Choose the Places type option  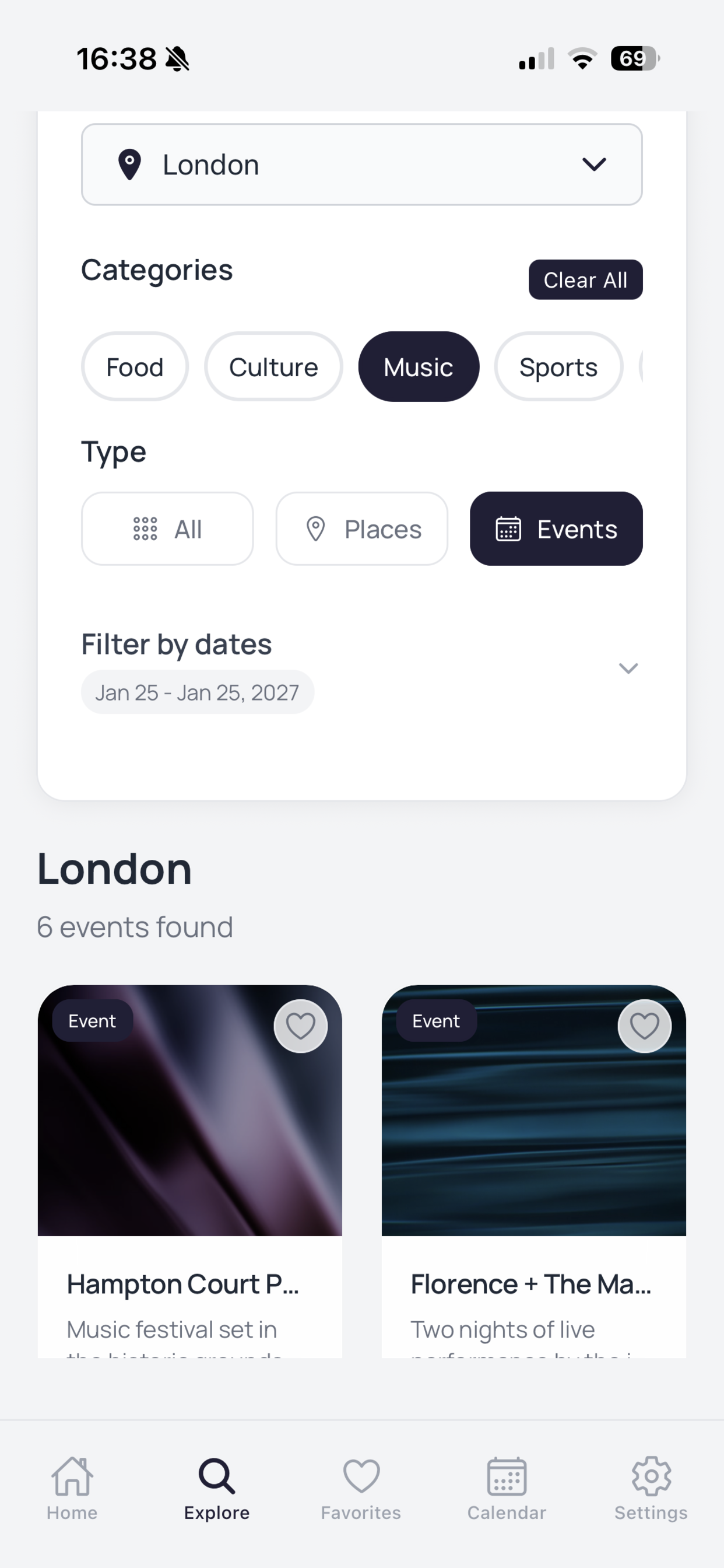(x=362, y=529)
